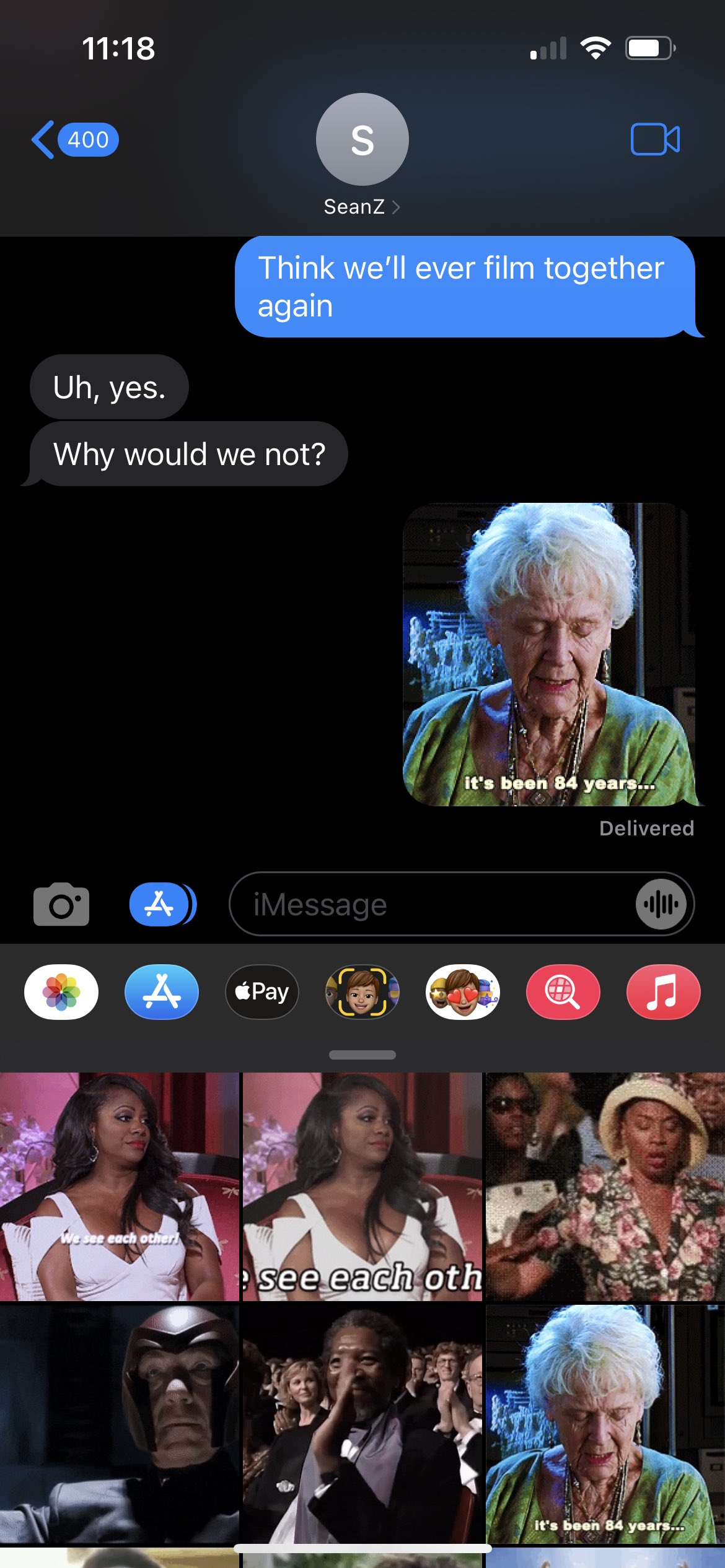Select the 'it's been 84 years' GIF in grid

(605, 1424)
